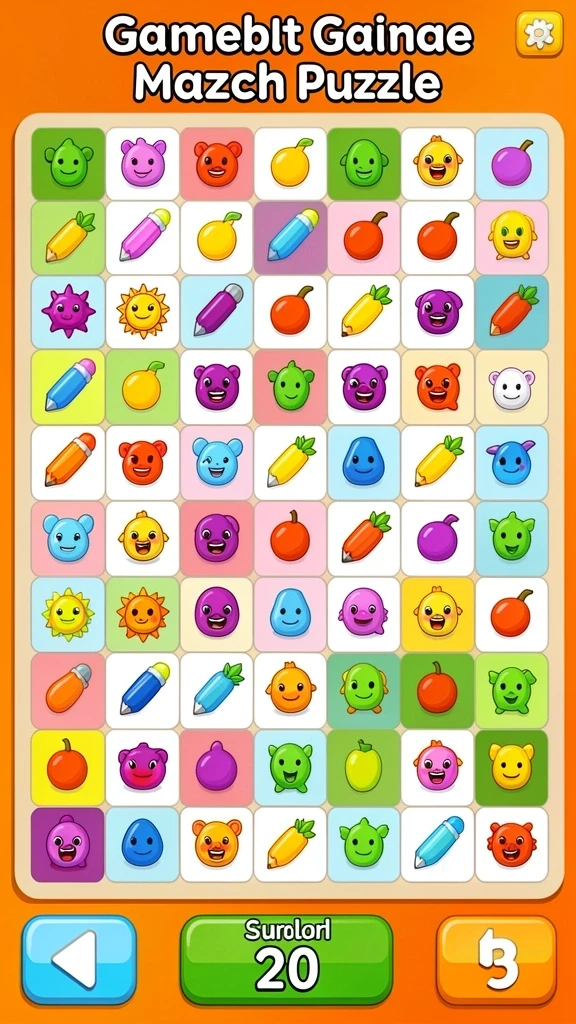
Task: Select the purple spiky star creature tile
Action: pyautogui.click(x=68, y=312)
